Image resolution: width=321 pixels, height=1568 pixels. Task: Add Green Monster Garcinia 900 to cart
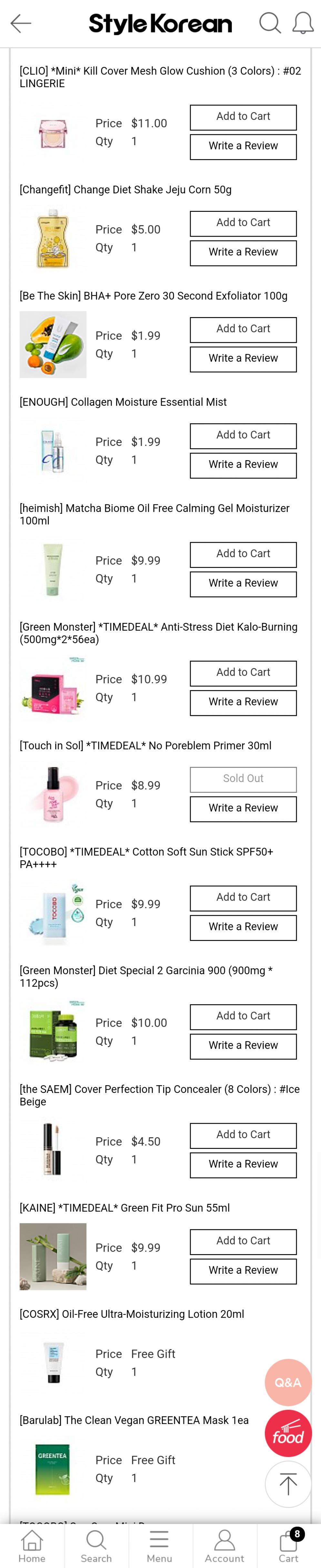click(x=243, y=1016)
